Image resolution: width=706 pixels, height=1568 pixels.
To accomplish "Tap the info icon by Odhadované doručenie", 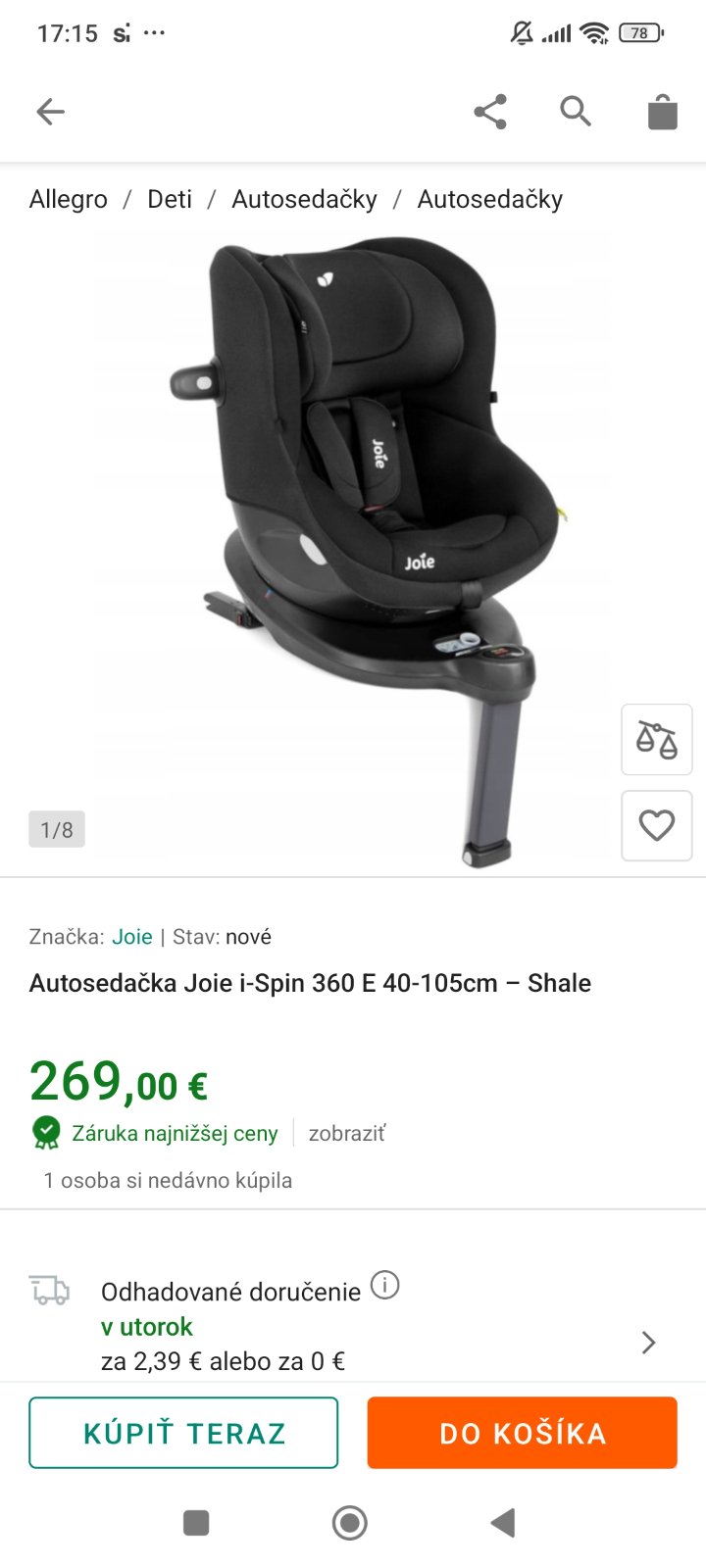I will click(385, 1285).
